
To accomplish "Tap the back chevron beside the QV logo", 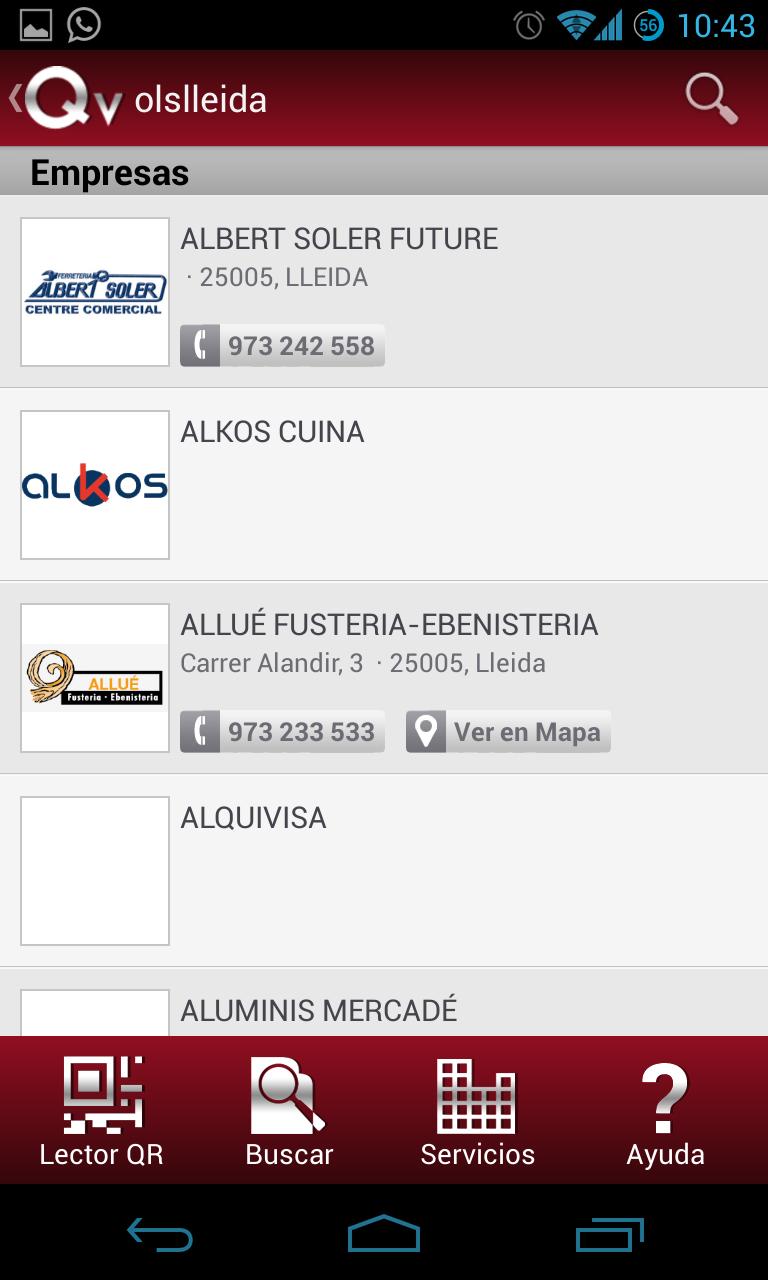I will click(14, 96).
